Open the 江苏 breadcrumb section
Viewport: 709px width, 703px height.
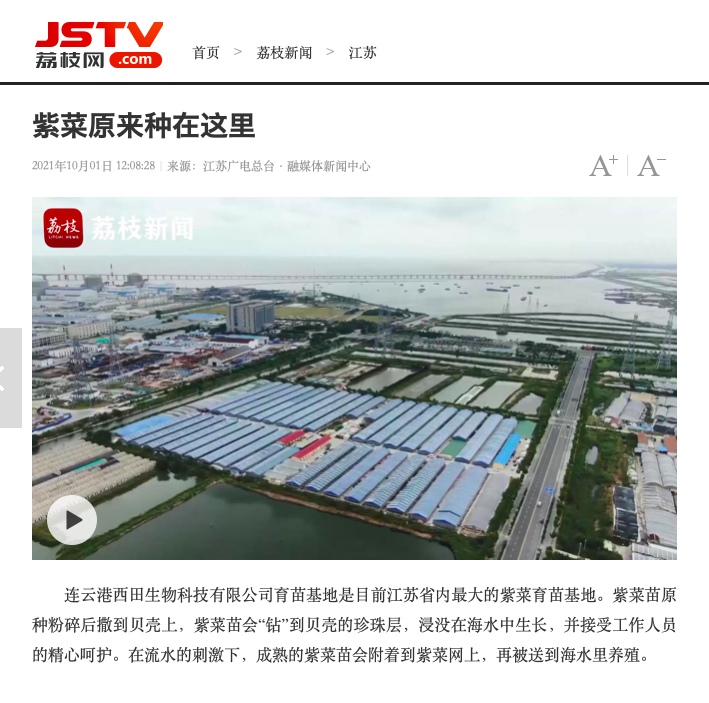click(362, 53)
